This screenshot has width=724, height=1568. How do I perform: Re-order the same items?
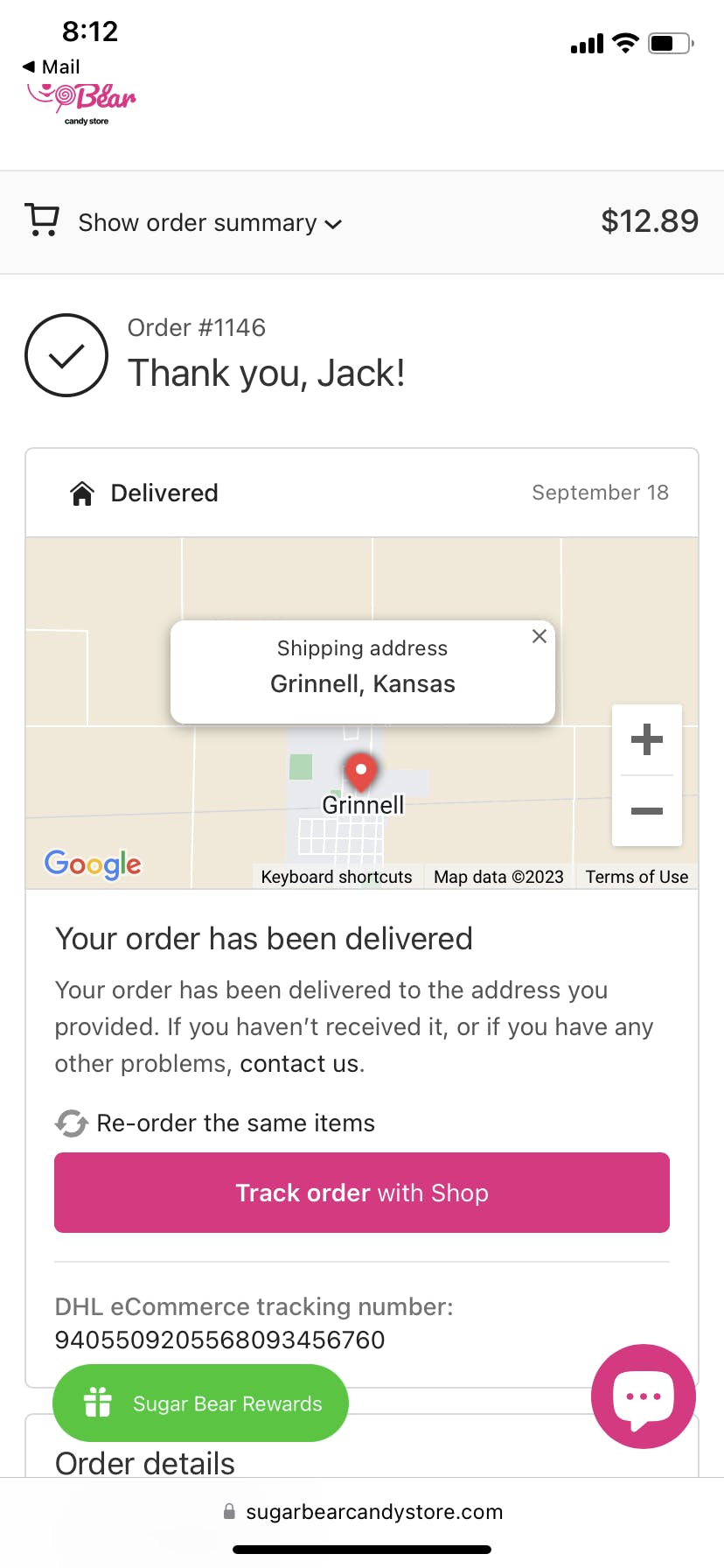tap(234, 1123)
